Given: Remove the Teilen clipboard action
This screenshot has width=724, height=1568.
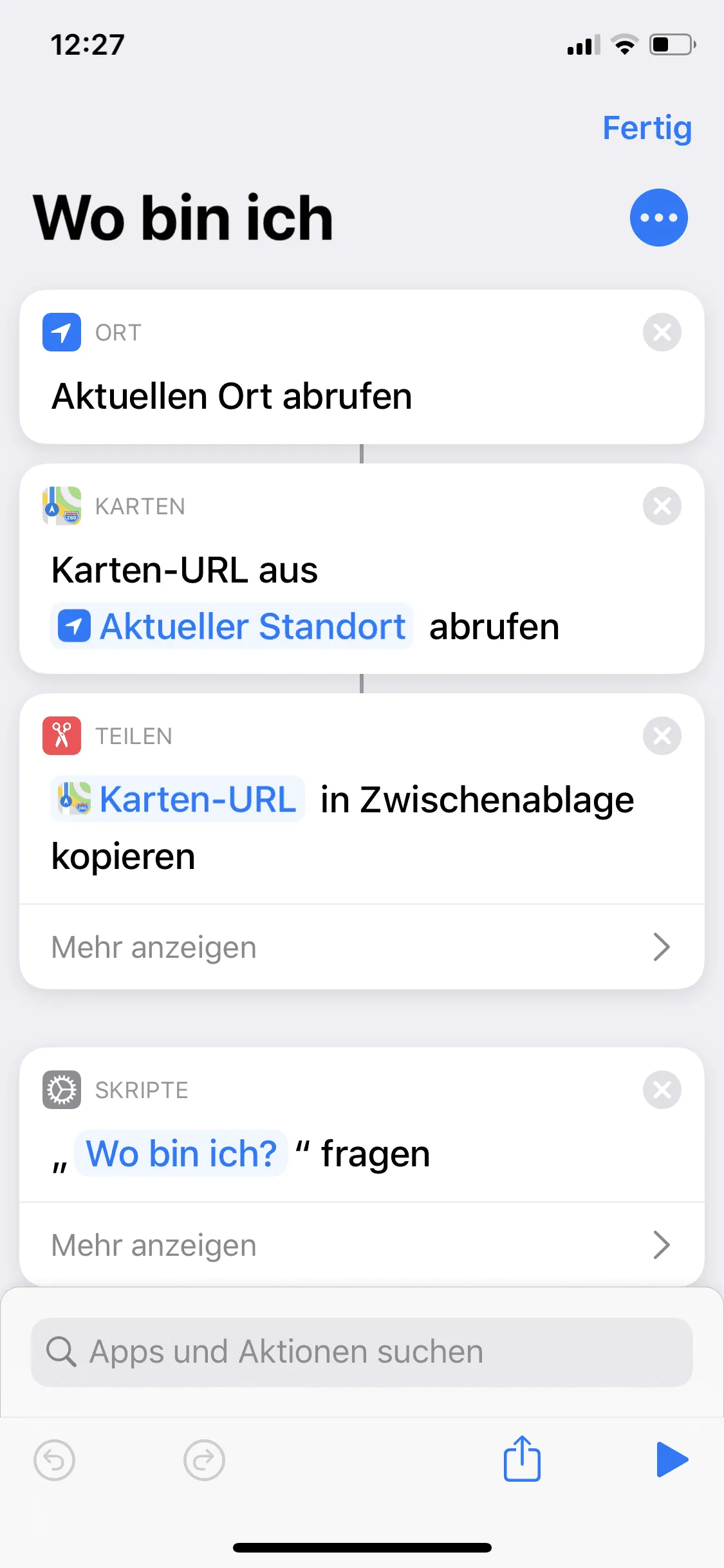Looking at the screenshot, I should [x=662, y=736].
